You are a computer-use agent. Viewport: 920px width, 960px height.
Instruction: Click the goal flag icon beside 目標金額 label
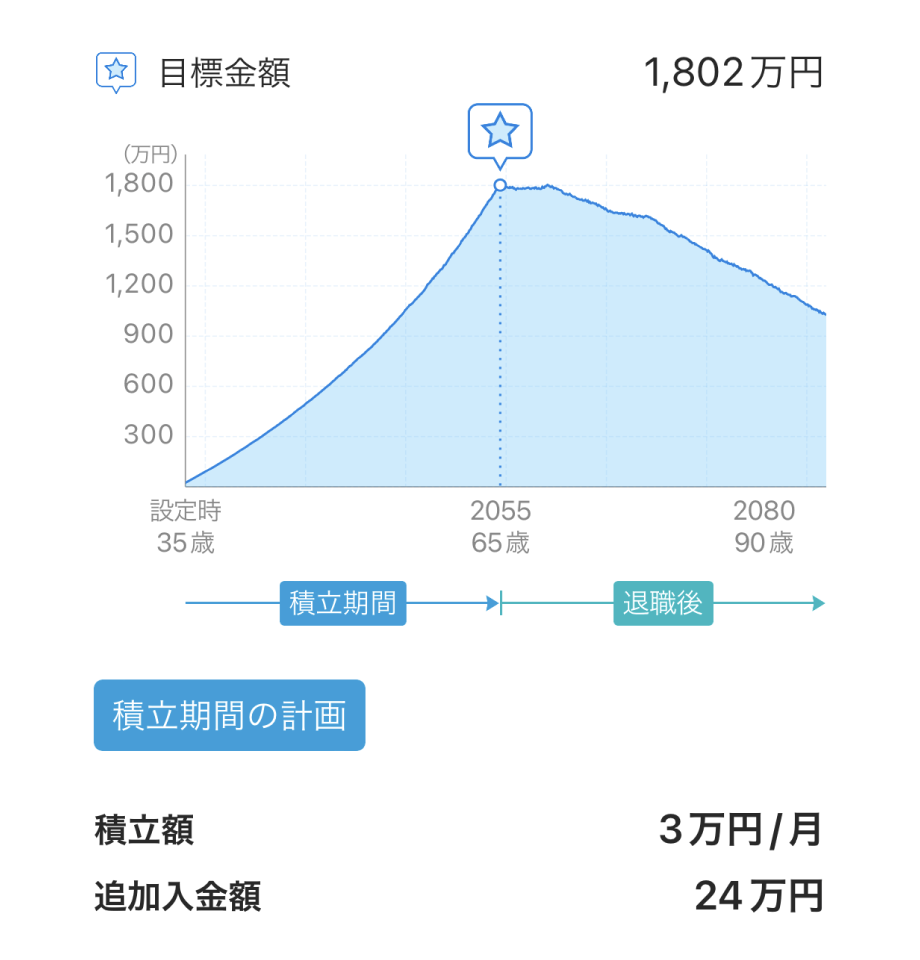(x=116, y=70)
